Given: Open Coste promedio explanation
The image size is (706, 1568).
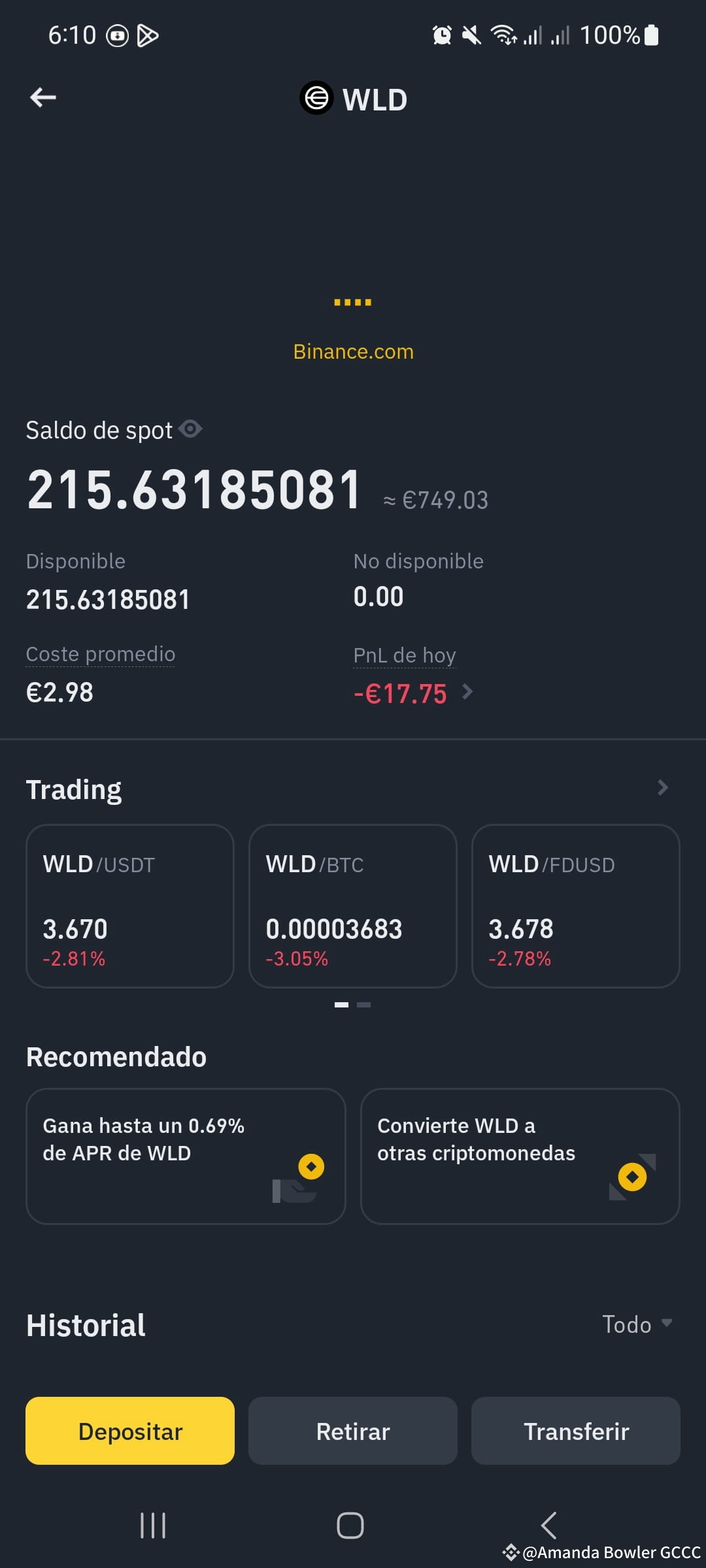Looking at the screenshot, I should 100,653.
